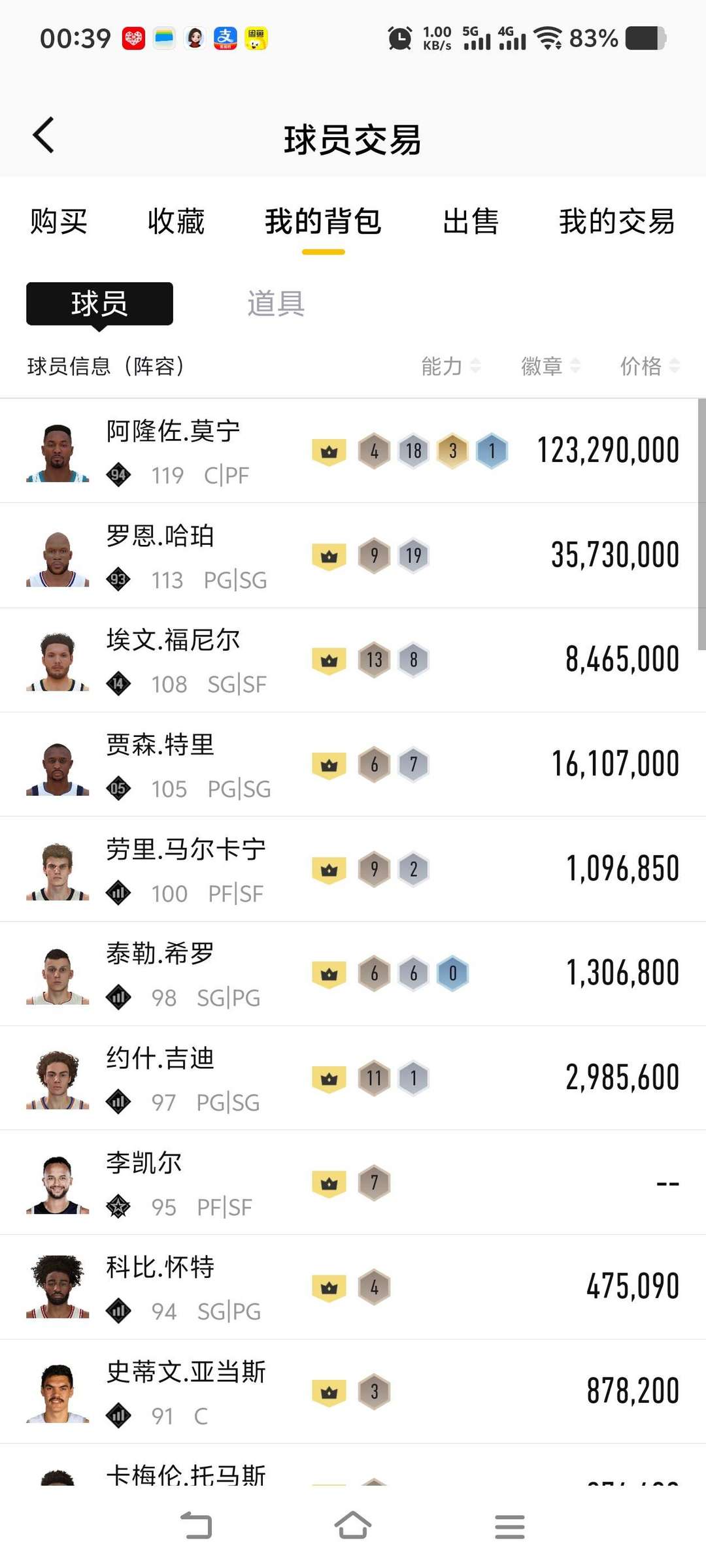The width and height of the screenshot is (706, 1568).
Task: Switch to the 购买 tab
Action: 59,221
